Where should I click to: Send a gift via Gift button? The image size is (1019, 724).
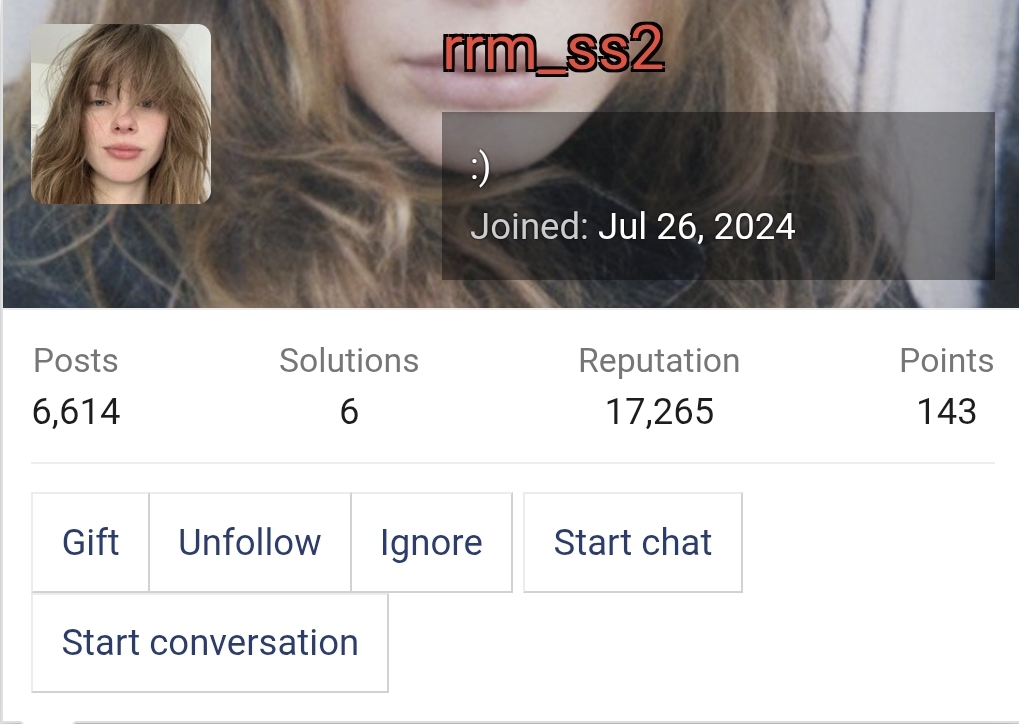(90, 542)
